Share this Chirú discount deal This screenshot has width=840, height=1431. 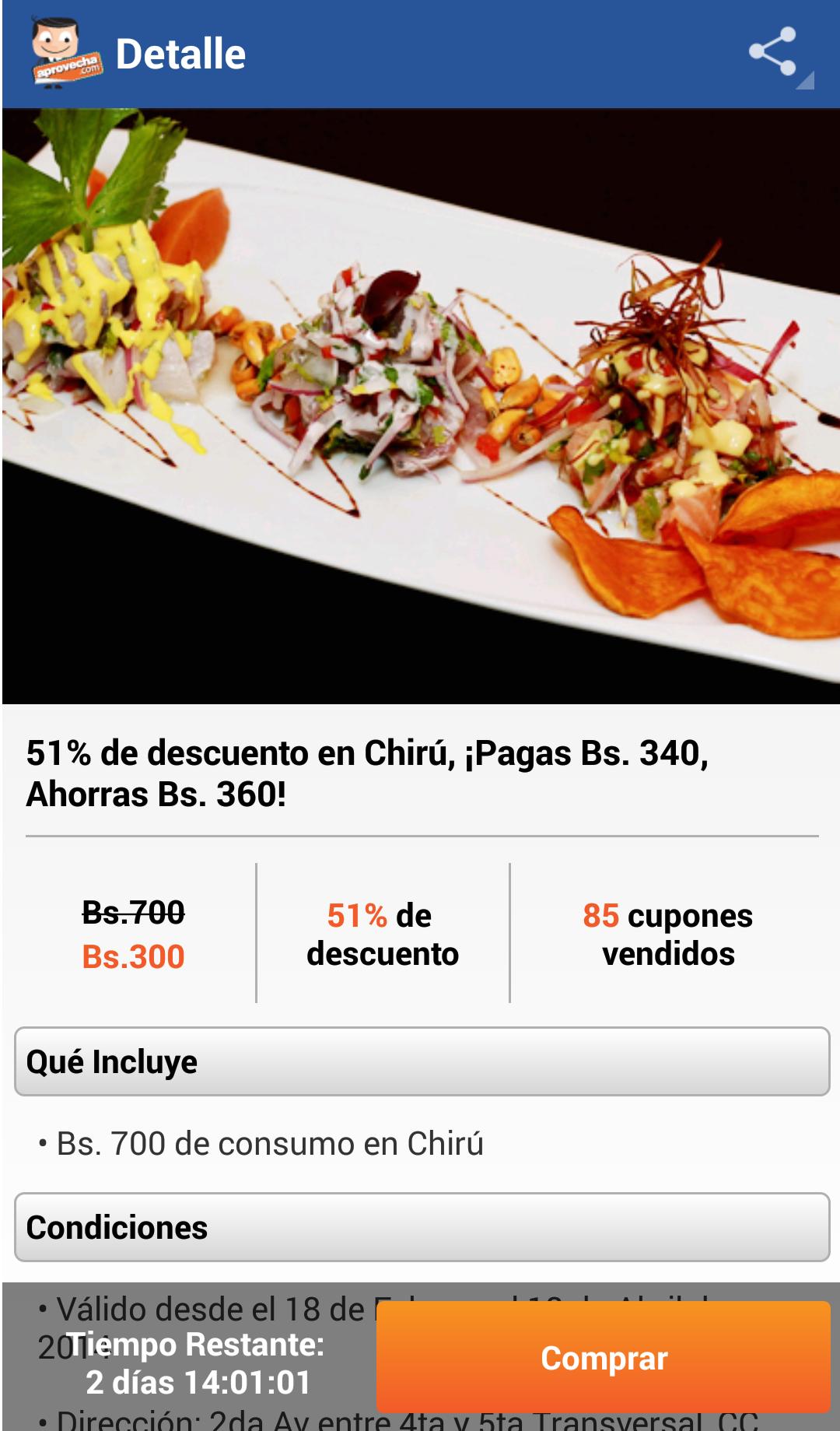pos(773,52)
